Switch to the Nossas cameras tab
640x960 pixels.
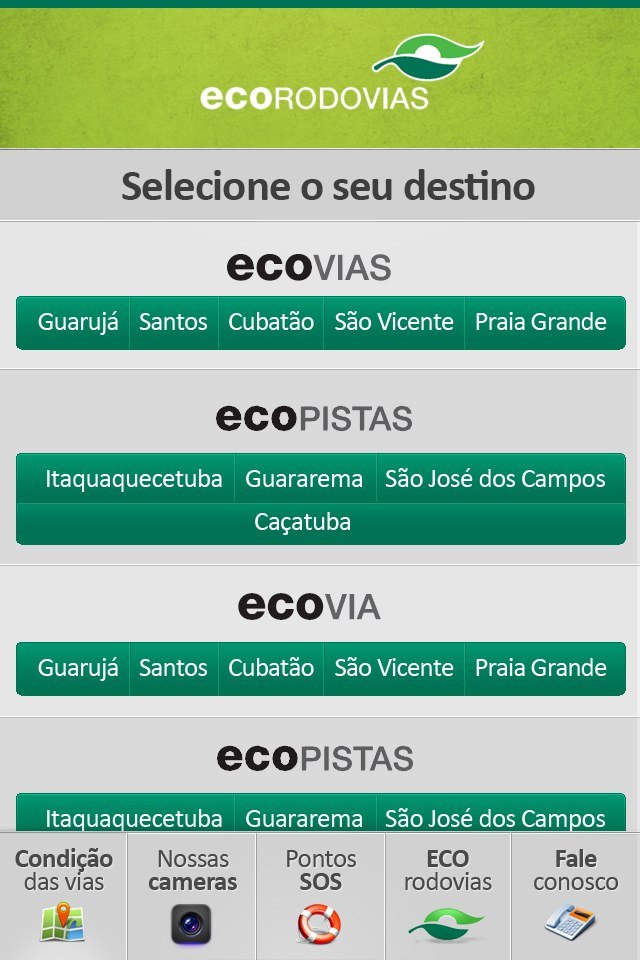click(192, 896)
